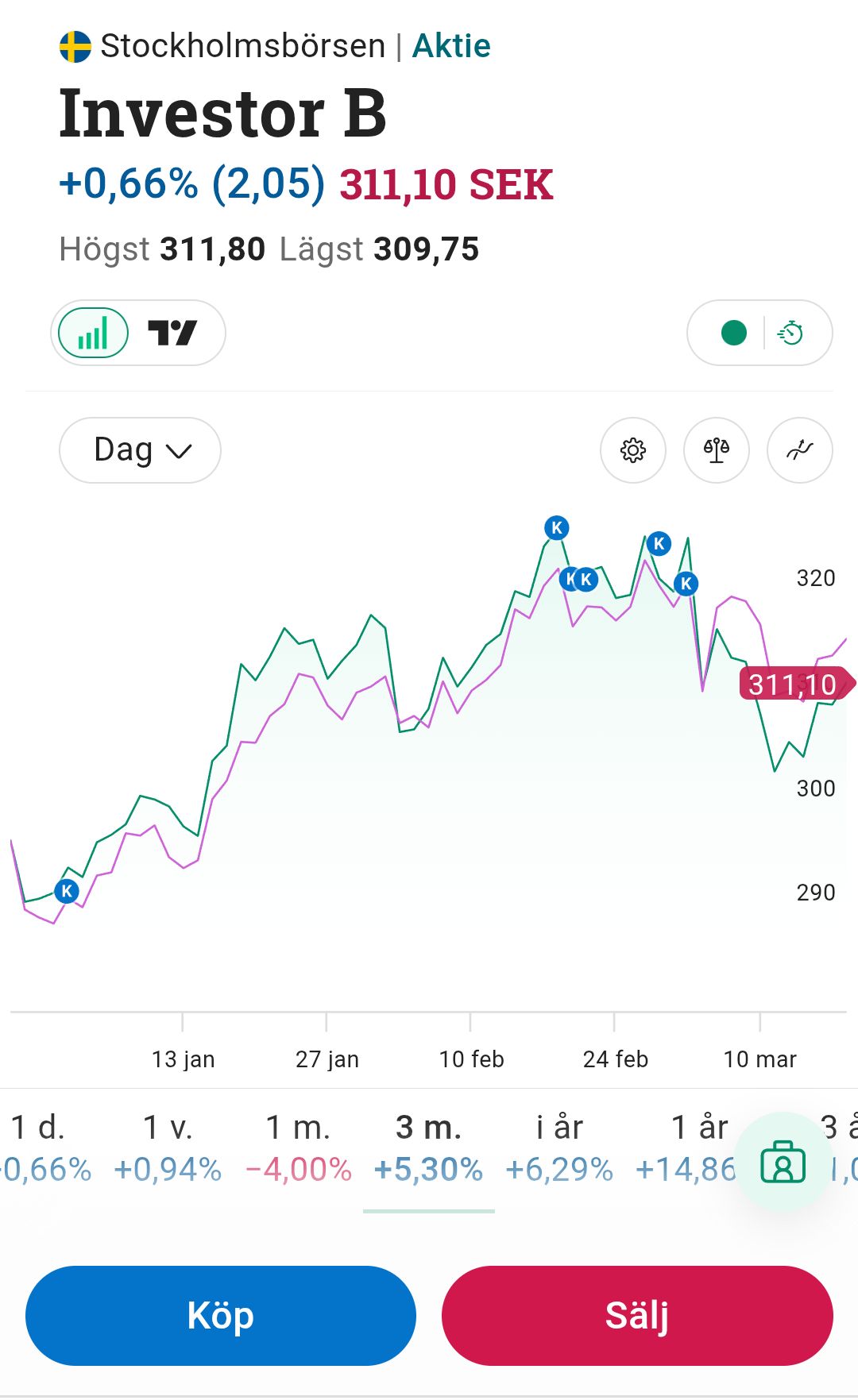Image resolution: width=858 pixels, height=1400 pixels.
Task: Tap the real-time stopwatch icon
Action: point(790,333)
